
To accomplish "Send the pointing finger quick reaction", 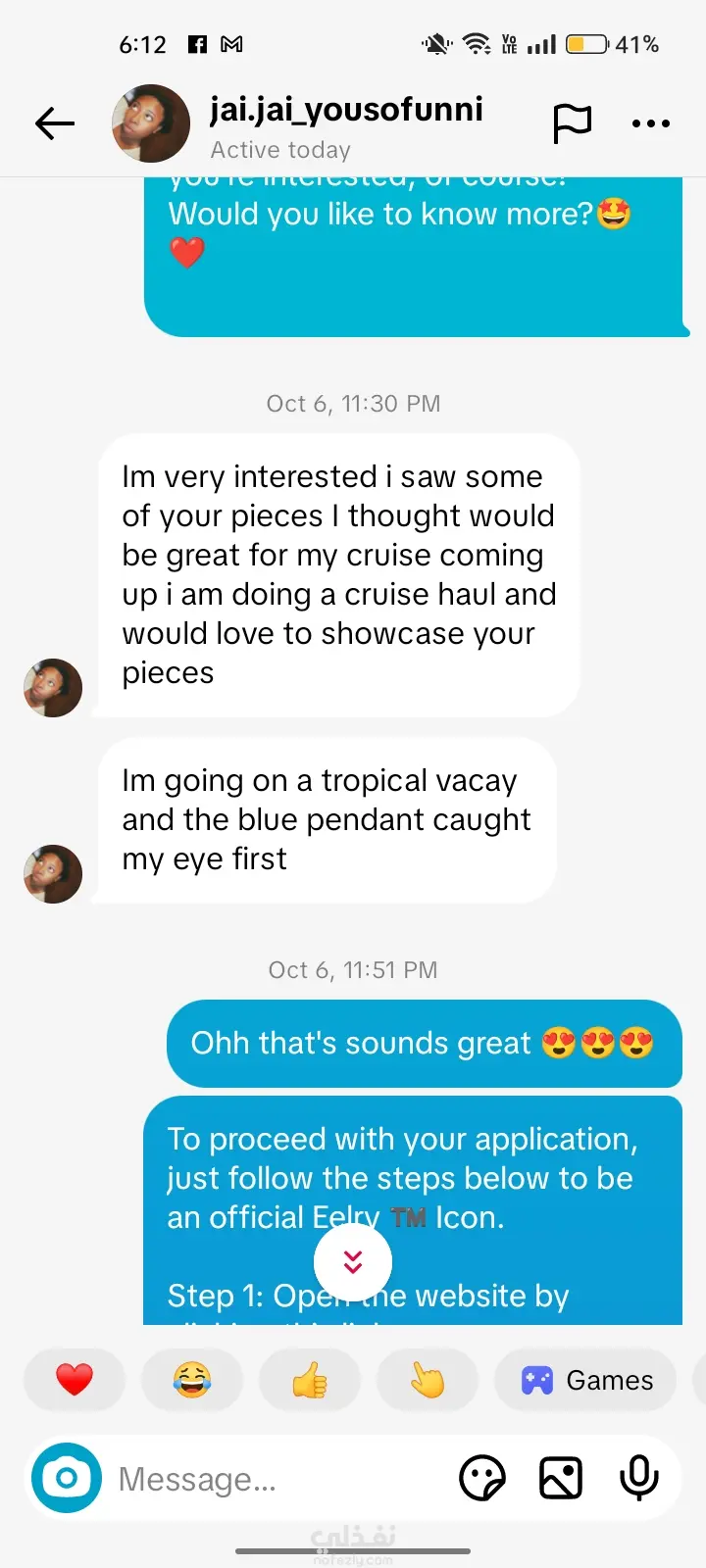I will pos(428,1380).
